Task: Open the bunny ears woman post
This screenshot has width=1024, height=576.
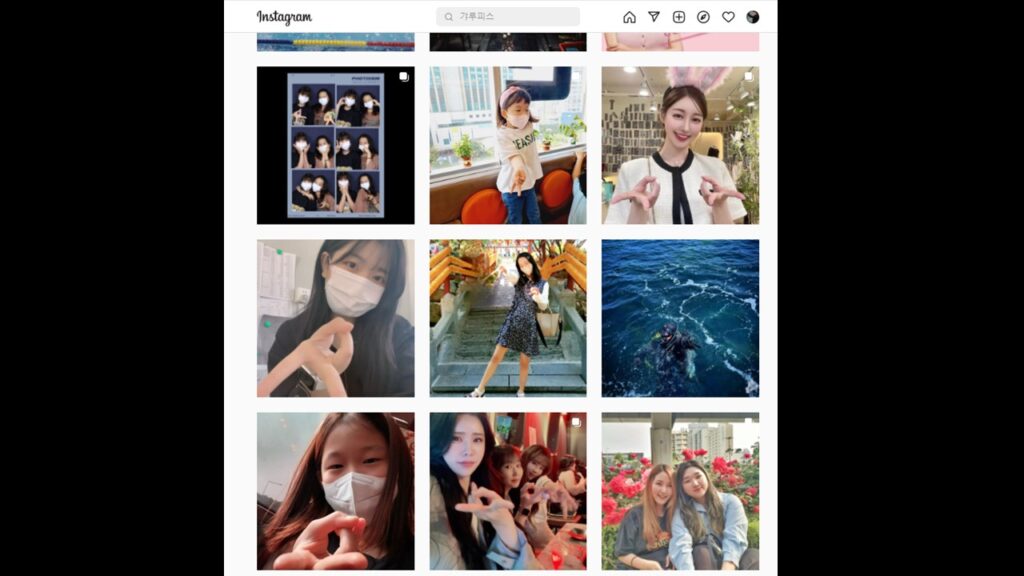Action: [680, 145]
